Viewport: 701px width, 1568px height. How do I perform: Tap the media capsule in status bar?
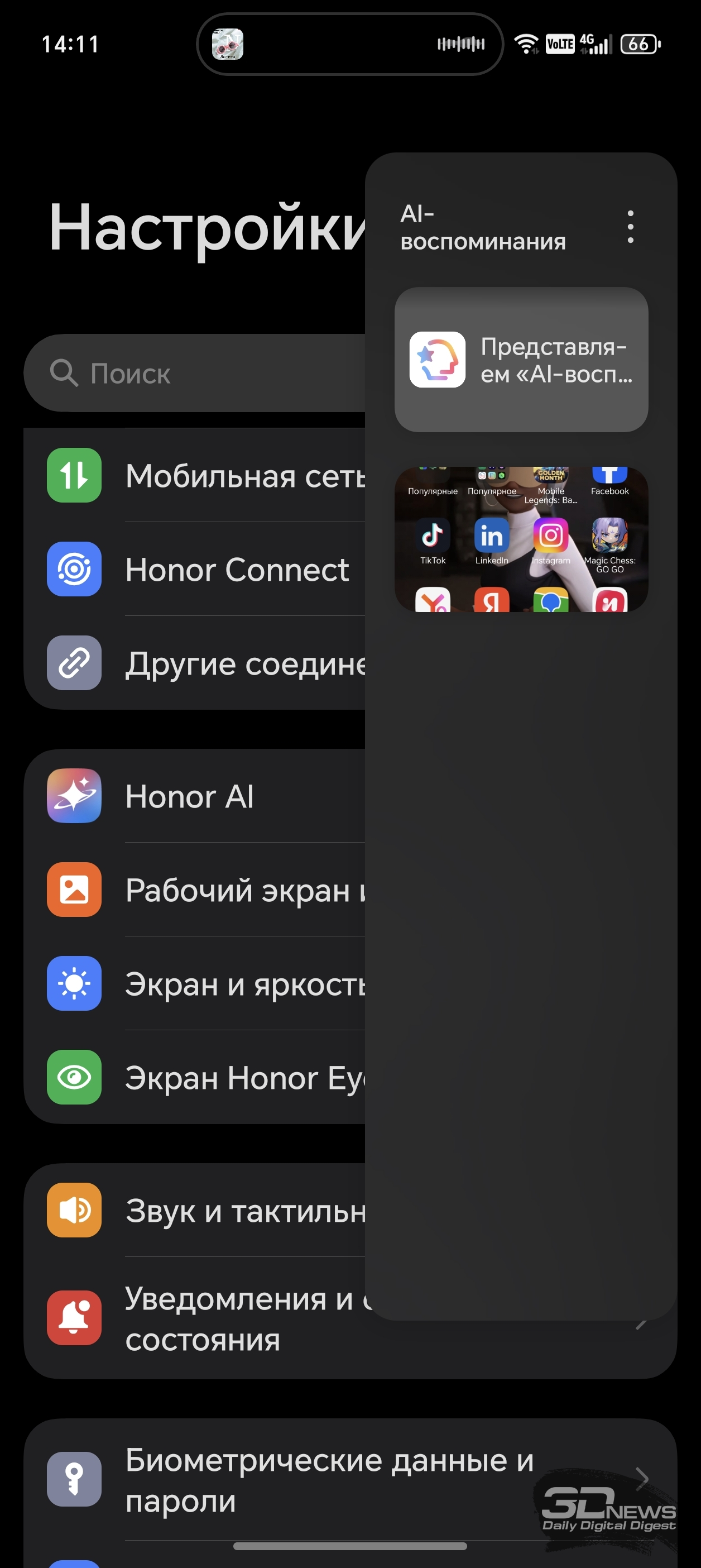click(349, 44)
